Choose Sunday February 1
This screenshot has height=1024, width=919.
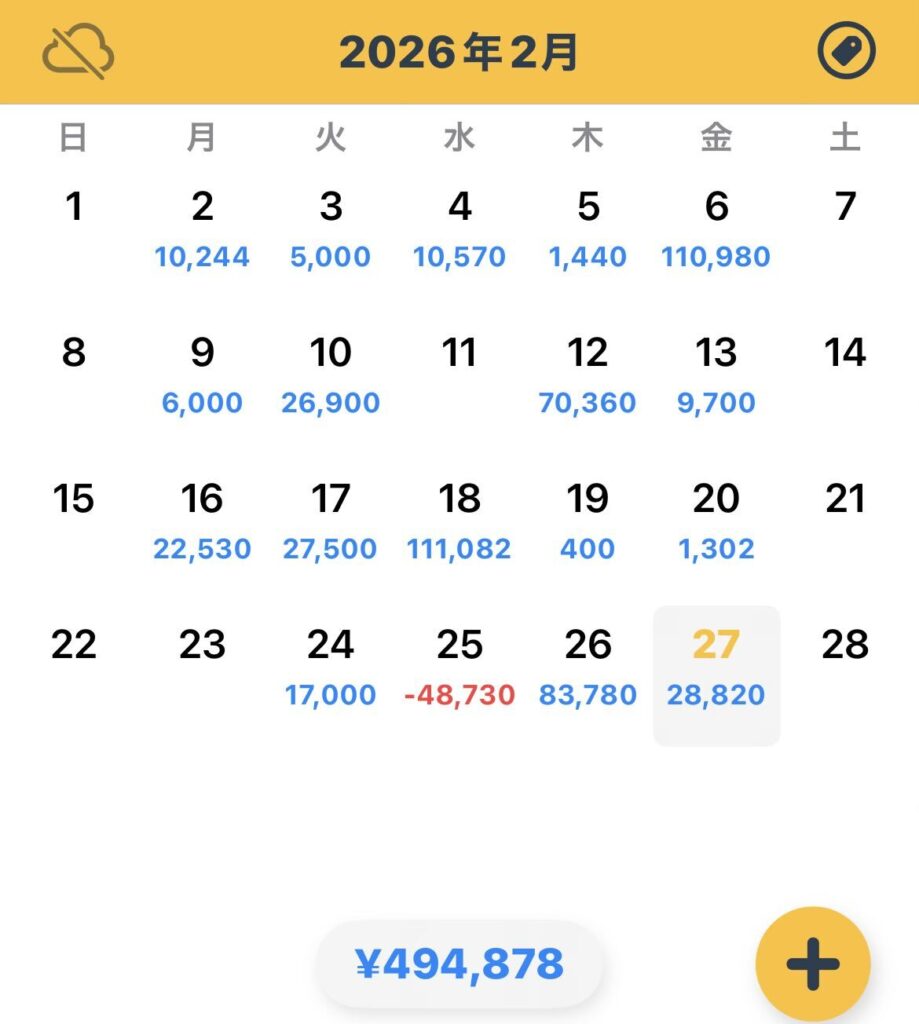click(x=74, y=212)
